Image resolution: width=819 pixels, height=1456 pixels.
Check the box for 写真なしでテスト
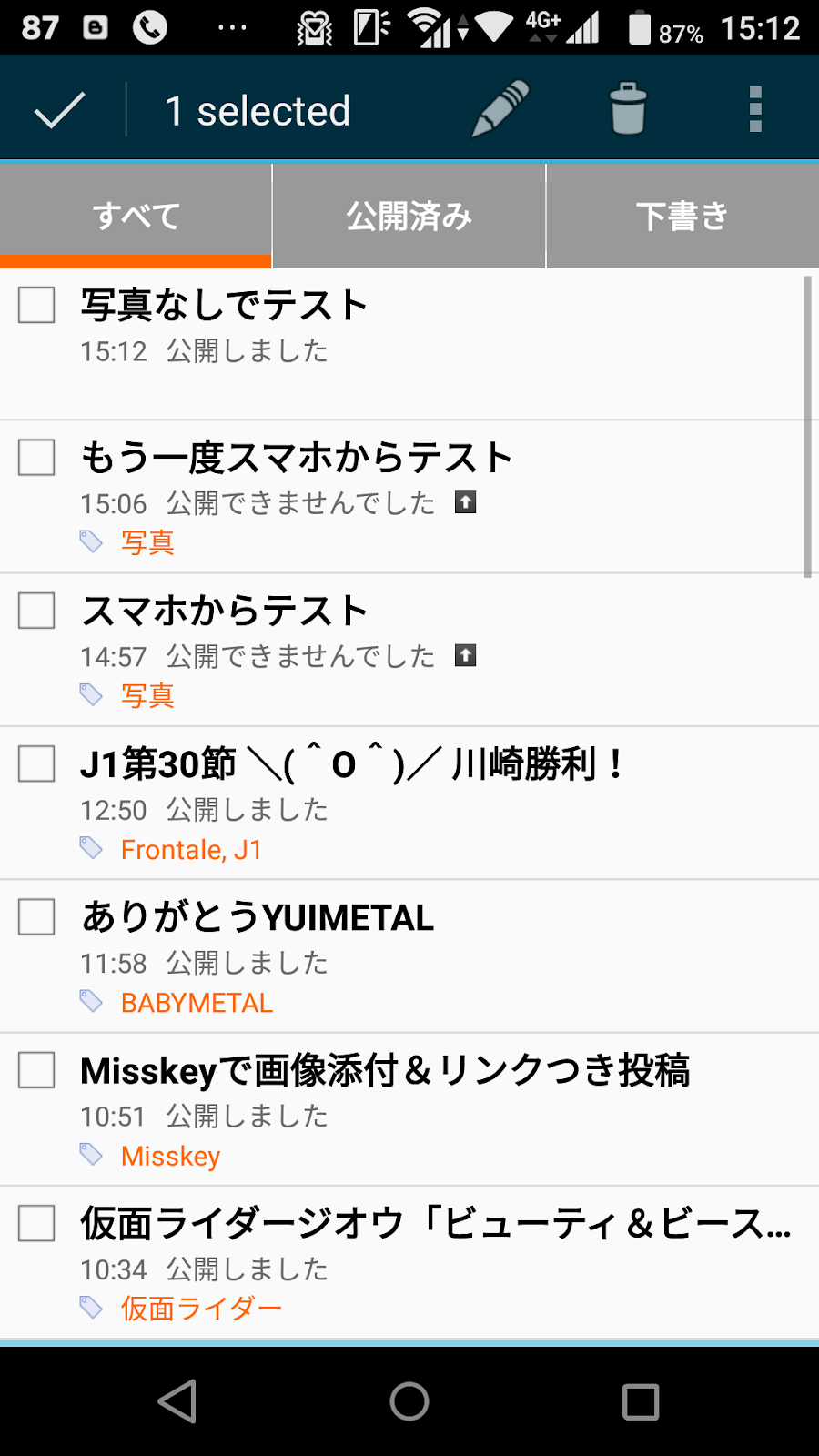click(x=36, y=305)
